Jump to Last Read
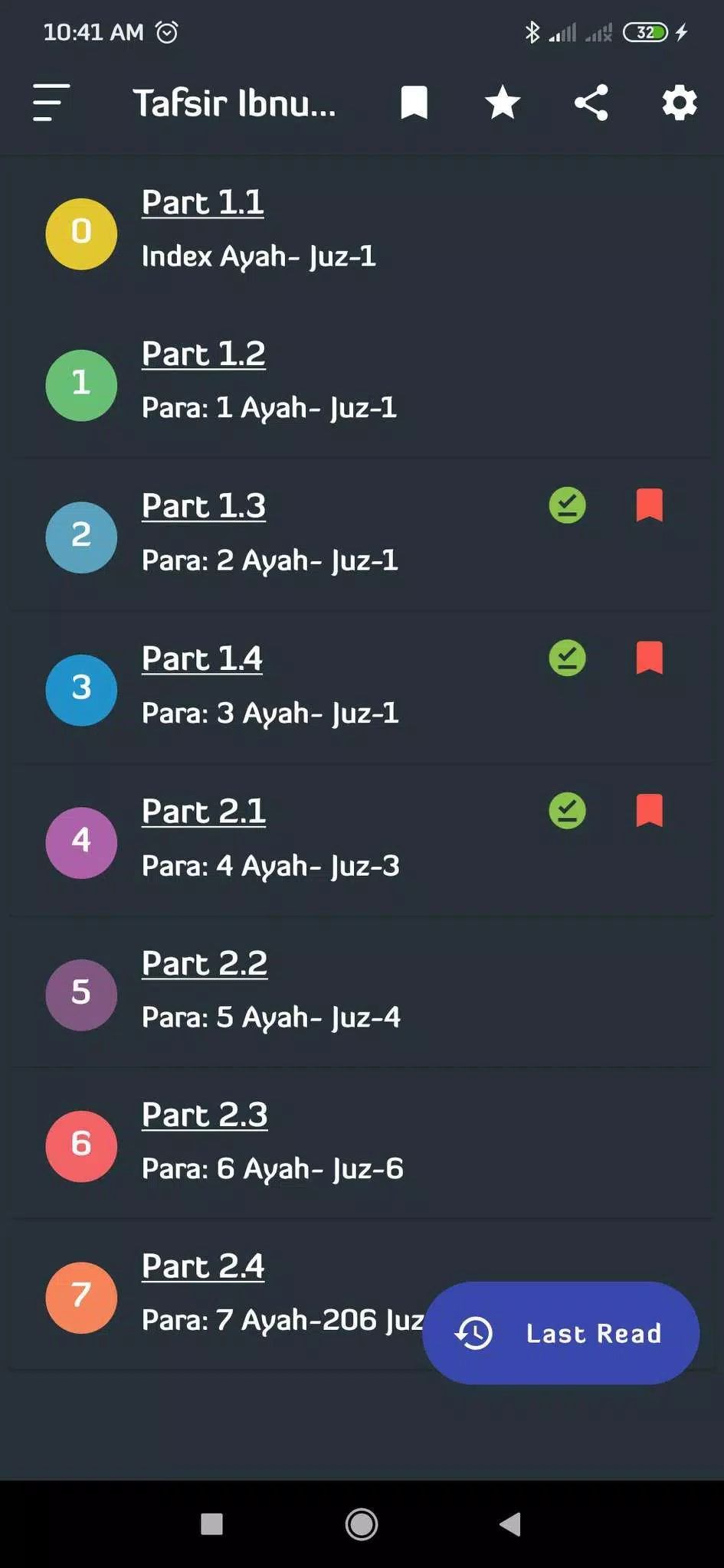The image size is (724, 1568). pyautogui.click(x=561, y=1333)
